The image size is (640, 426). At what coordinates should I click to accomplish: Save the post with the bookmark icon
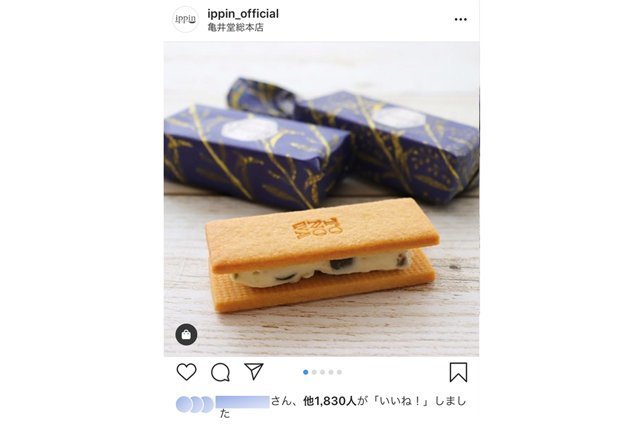click(458, 372)
